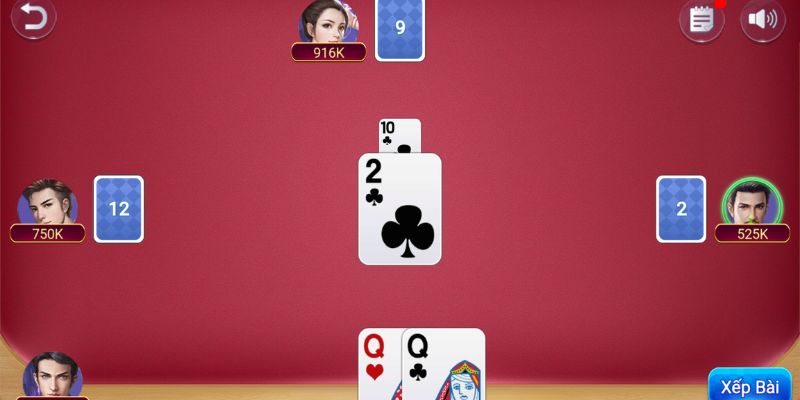Tap the Xếp Bài button
800x400 pixels.
point(749,386)
